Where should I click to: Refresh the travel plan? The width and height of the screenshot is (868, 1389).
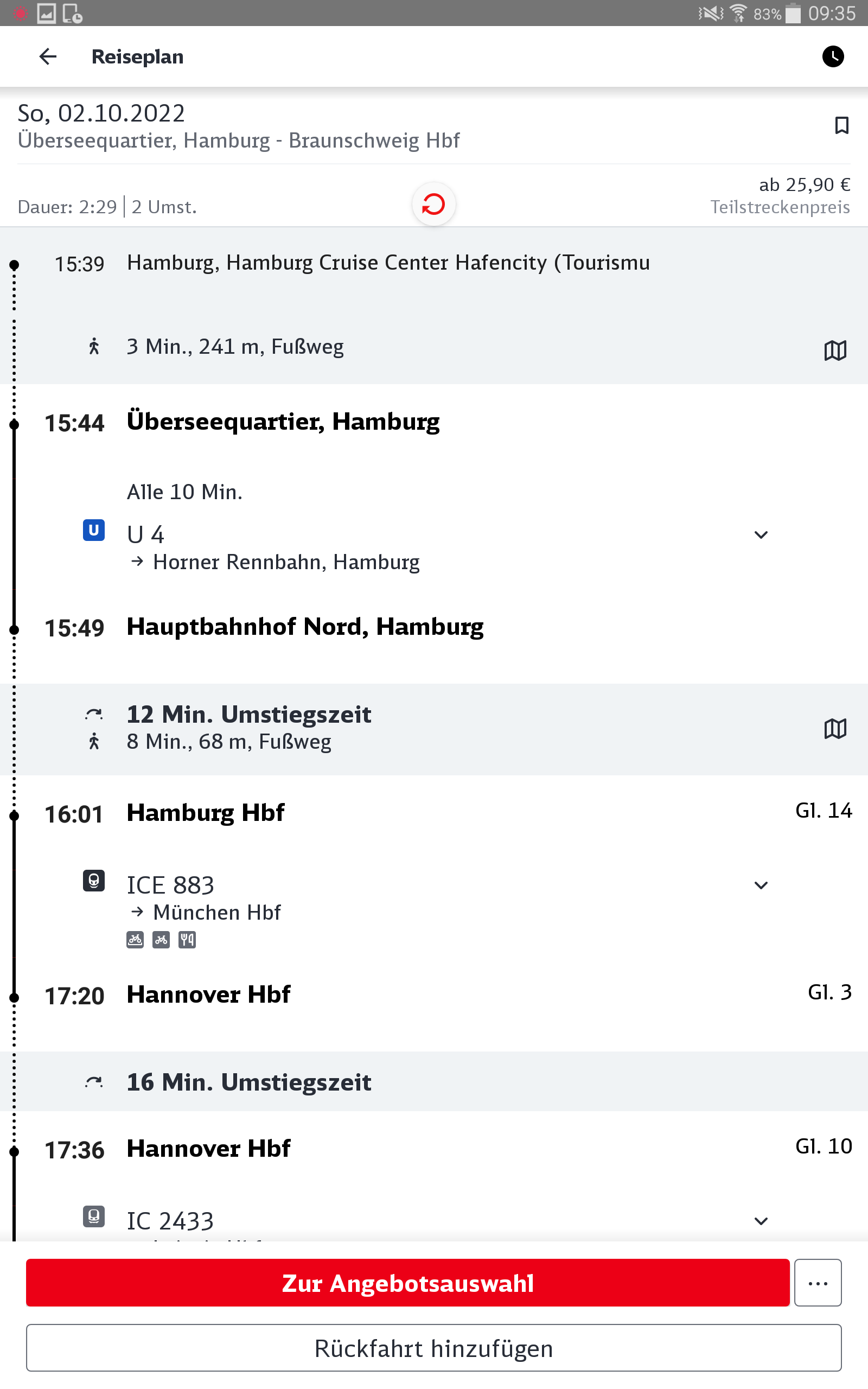[433, 205]
